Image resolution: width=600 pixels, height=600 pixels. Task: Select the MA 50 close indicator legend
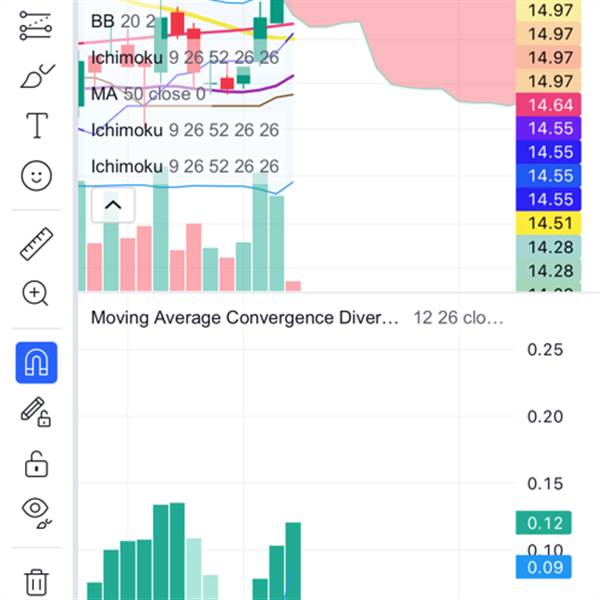(148, 94)
